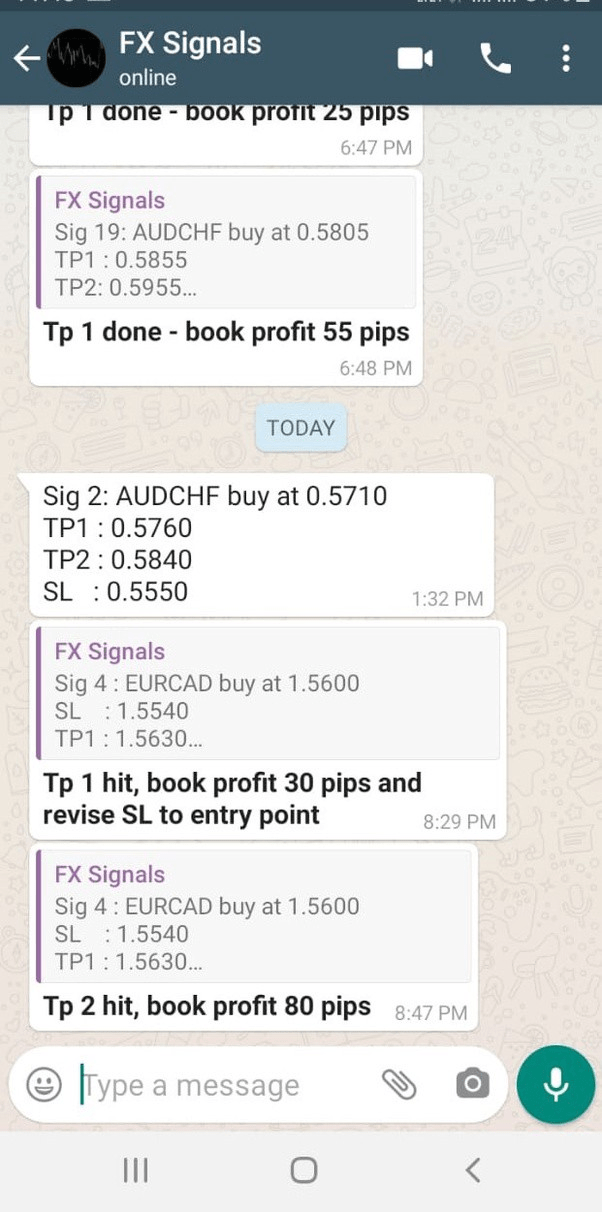Jump to quoted Sig 19 AUDCHF message
This screenshot has height=1212, width=602.
pos(225,243)
